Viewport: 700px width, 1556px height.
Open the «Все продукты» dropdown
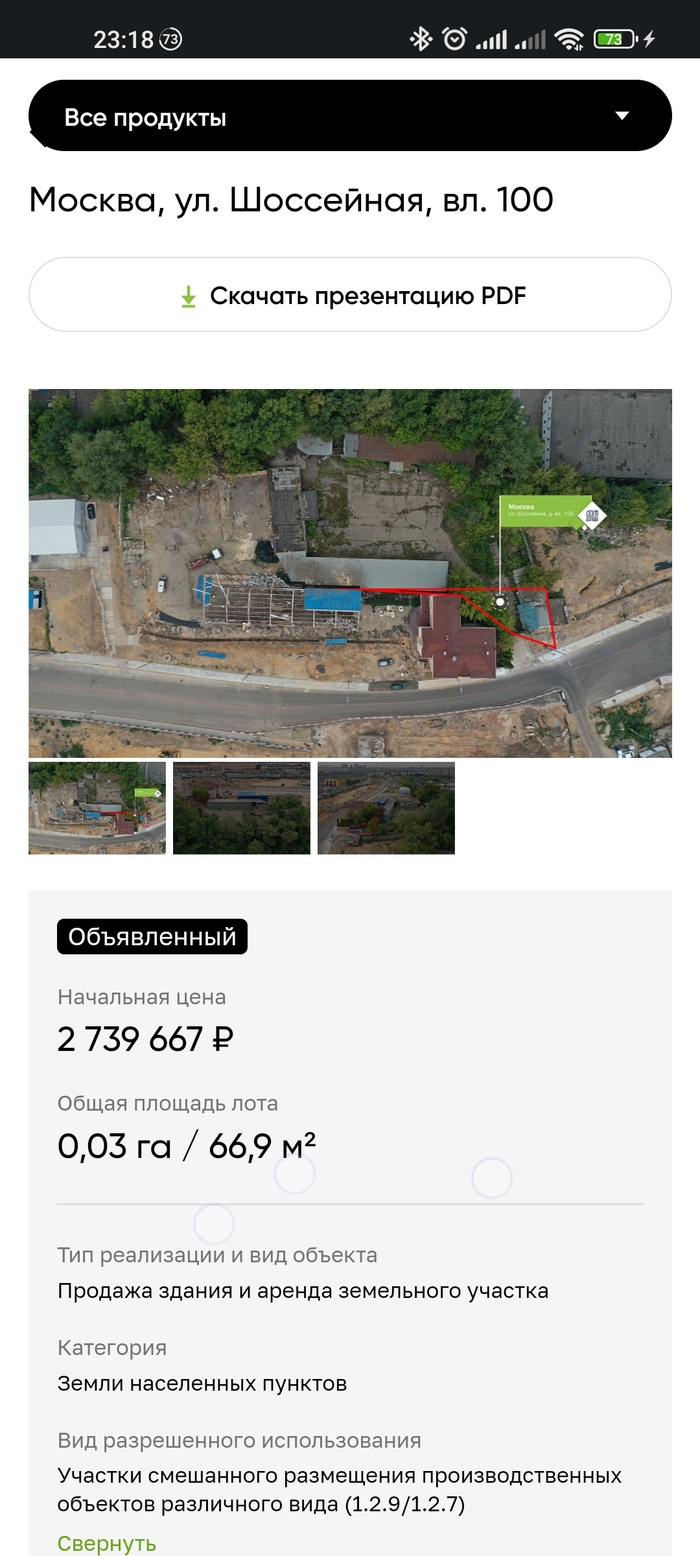pos(350,116)
